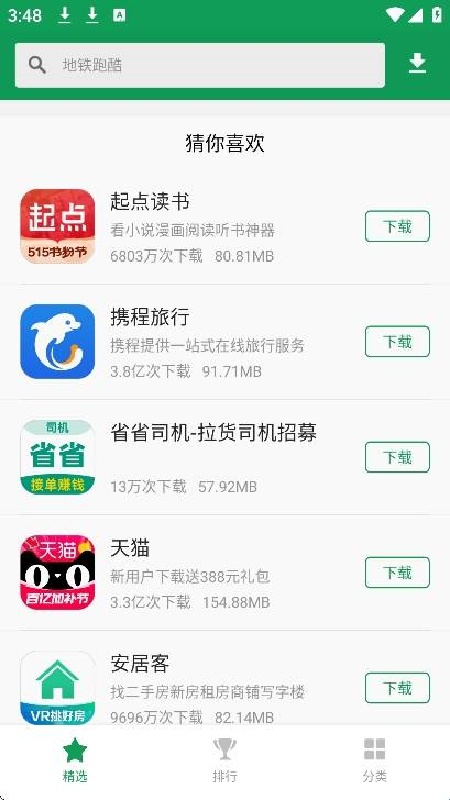450x800 pixels.
Task: Open the 携程旅行 app details
Action: [225, 342]
